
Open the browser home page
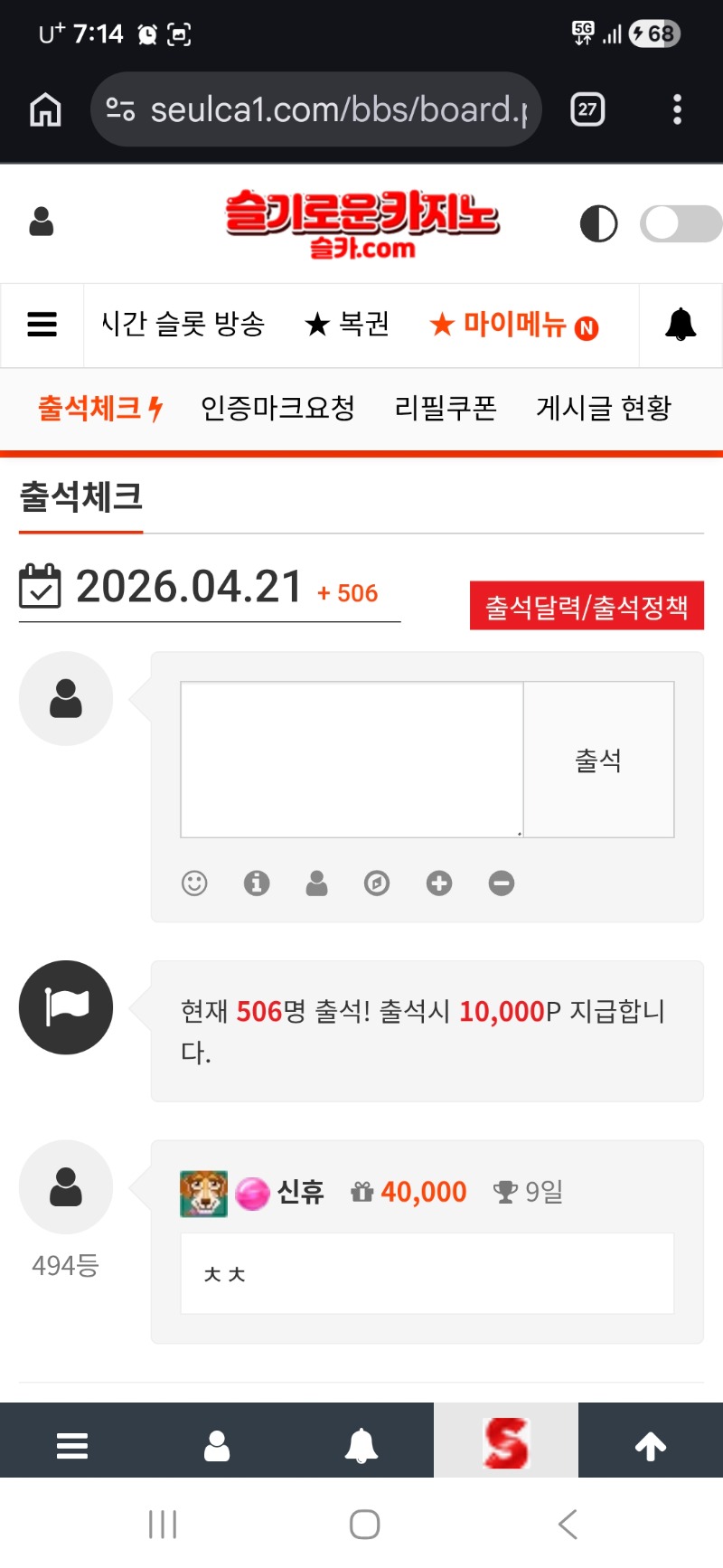pyautogui.click(x=45, y=110)
